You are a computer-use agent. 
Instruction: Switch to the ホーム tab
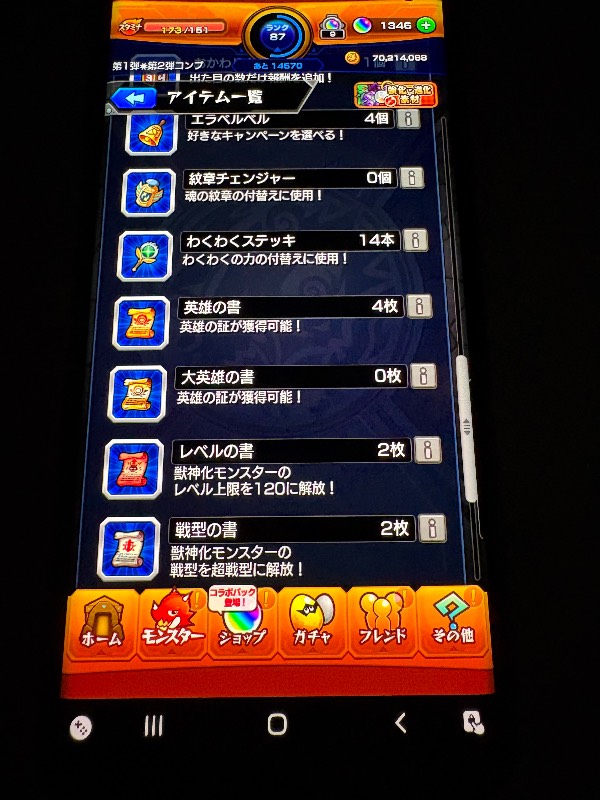click(101, 622)
